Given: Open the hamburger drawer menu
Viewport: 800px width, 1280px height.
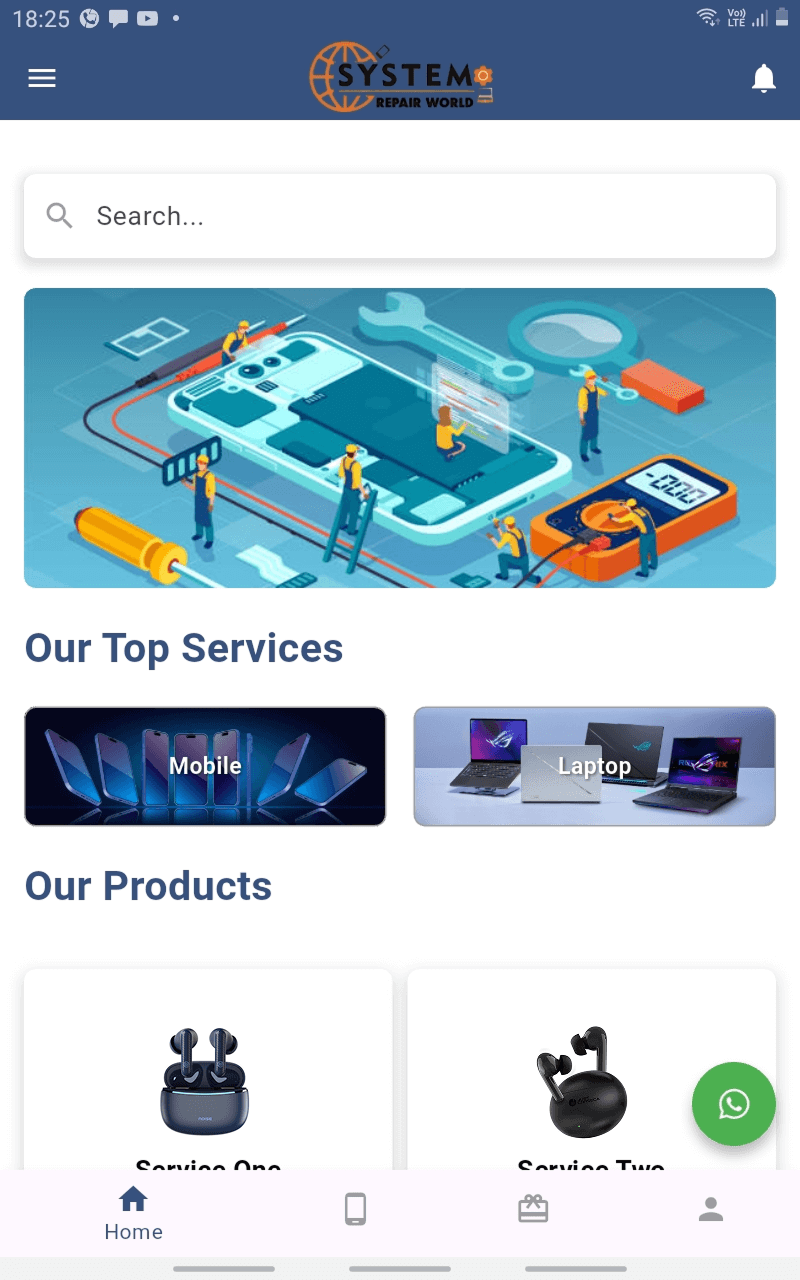Looking at the screenshot, I should click(x=42, y=78).
